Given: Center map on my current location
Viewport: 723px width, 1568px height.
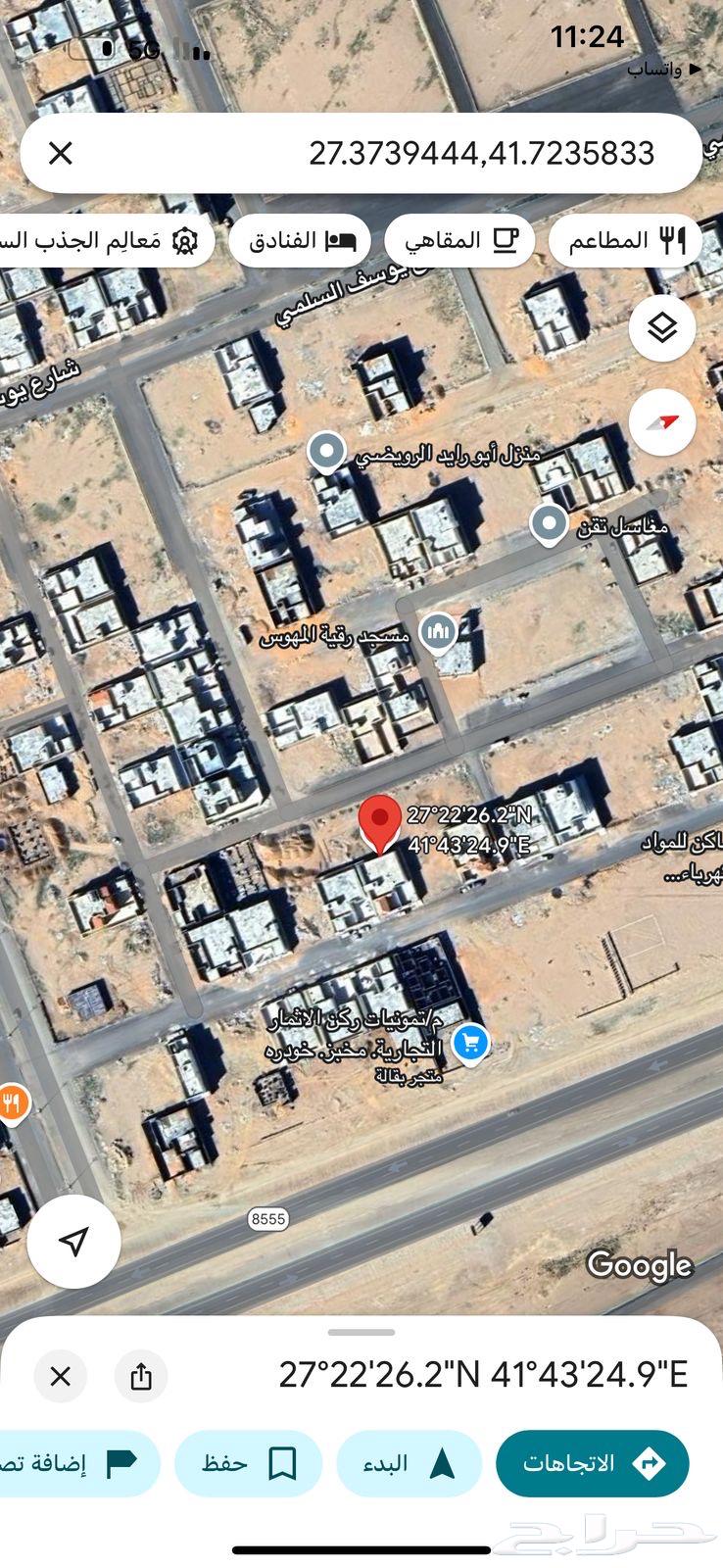Looking at the screenshot, I should point(73,1242).
